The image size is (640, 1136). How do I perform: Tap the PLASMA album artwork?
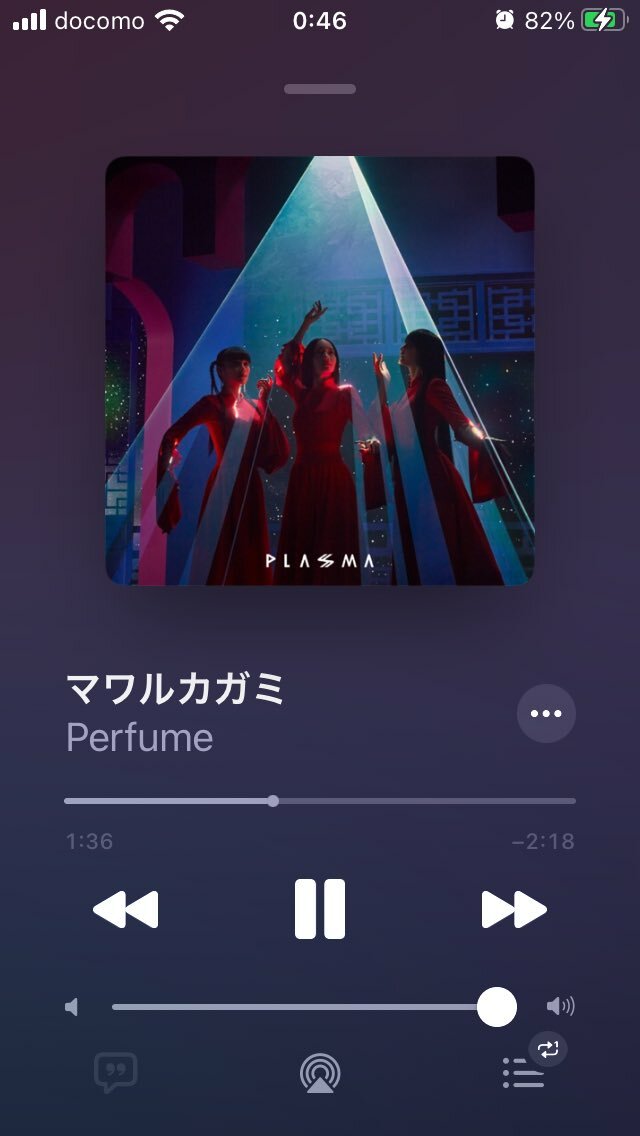(320, 370)
